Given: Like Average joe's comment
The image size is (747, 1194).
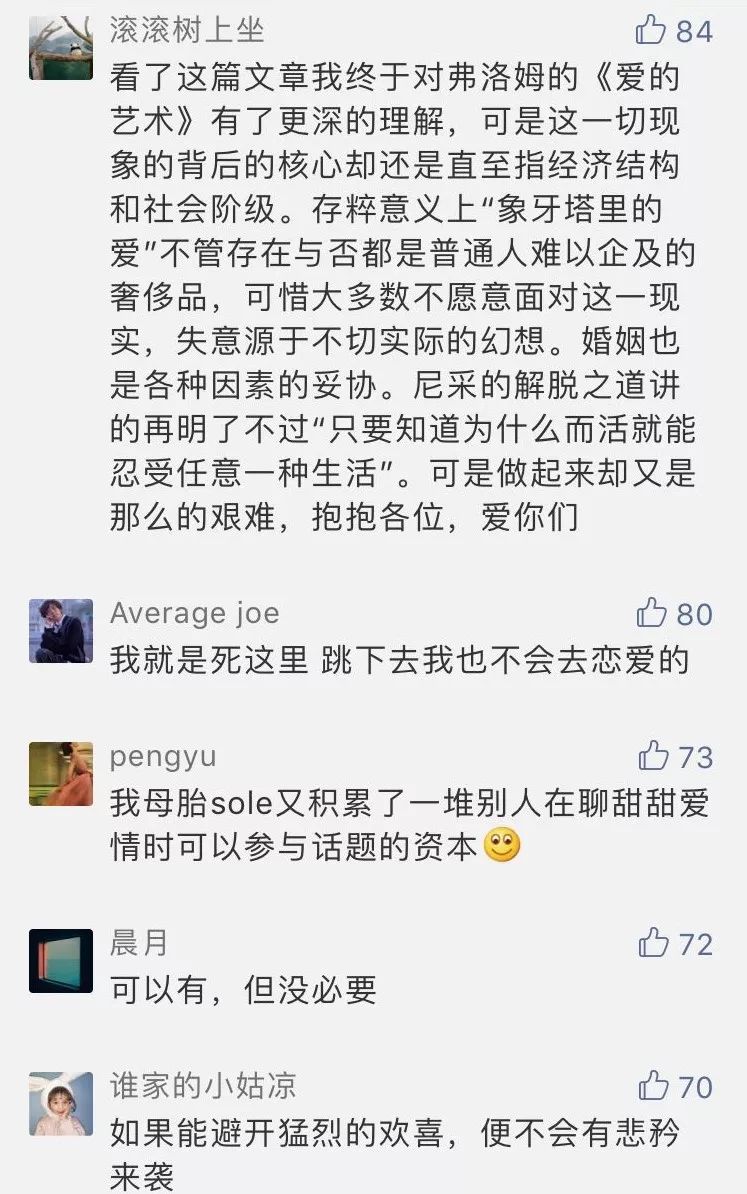Looking at the screenshot, I should (652, 612).
